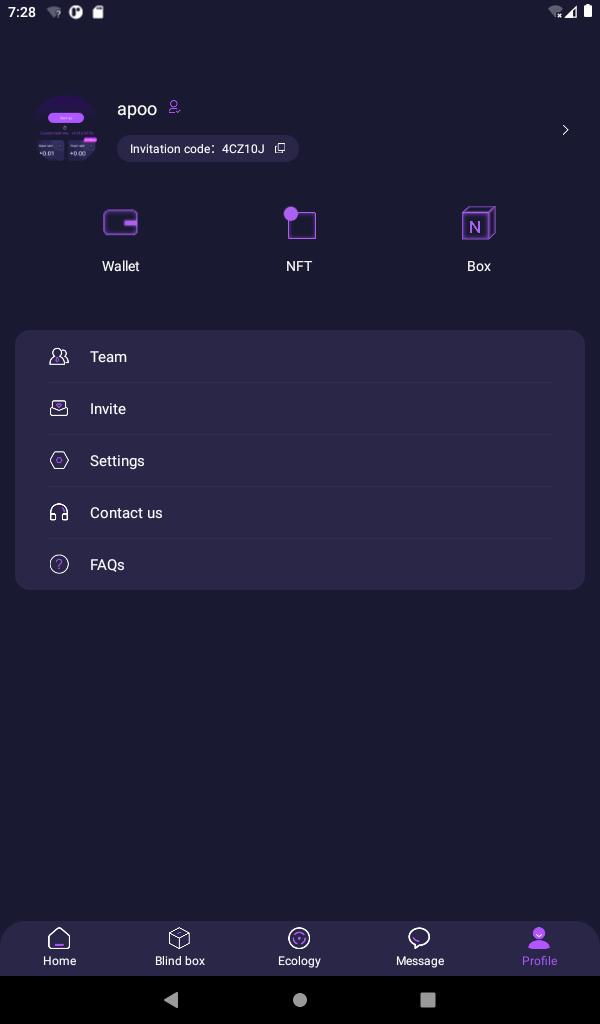Go to Settings
Screen dimensions: 600x1024
[300, 460]
